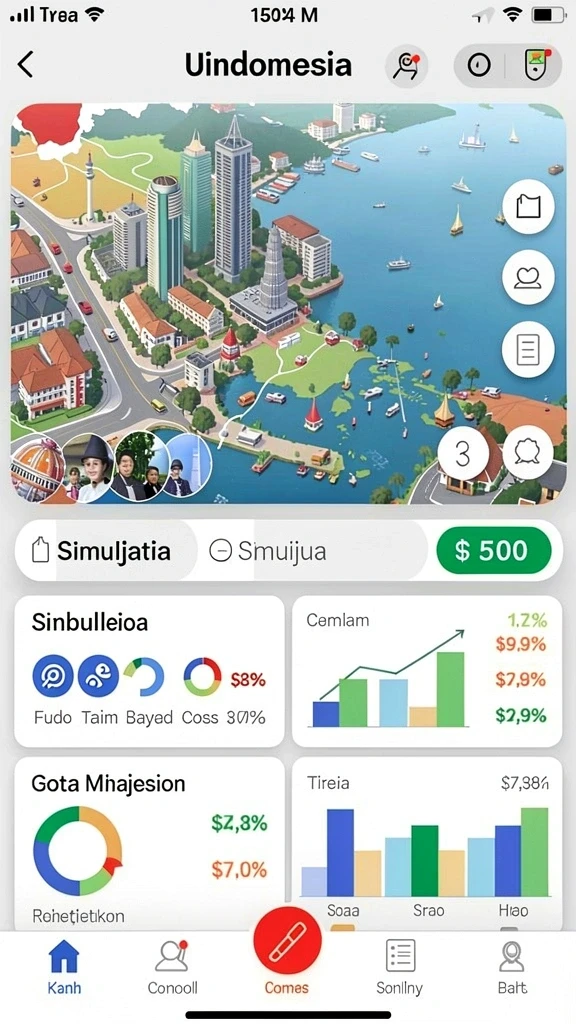Switch to the Conooll tab
The width and height of the screenshot is (576, 1024).
click(x=172, y=967)
